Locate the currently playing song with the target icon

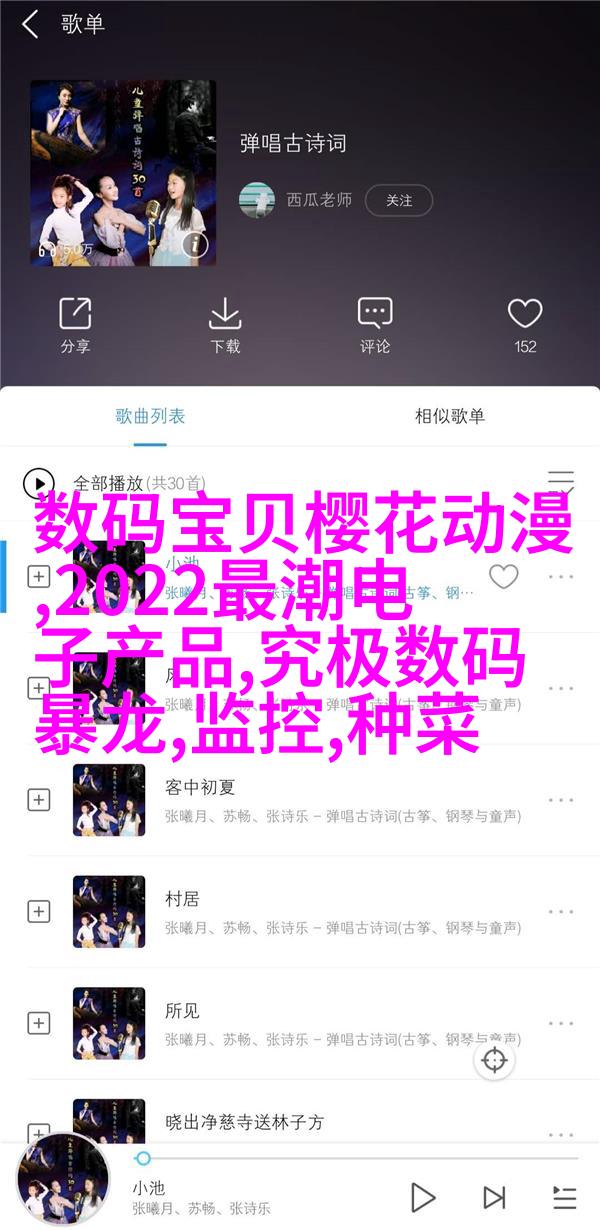pos(495,1061)
